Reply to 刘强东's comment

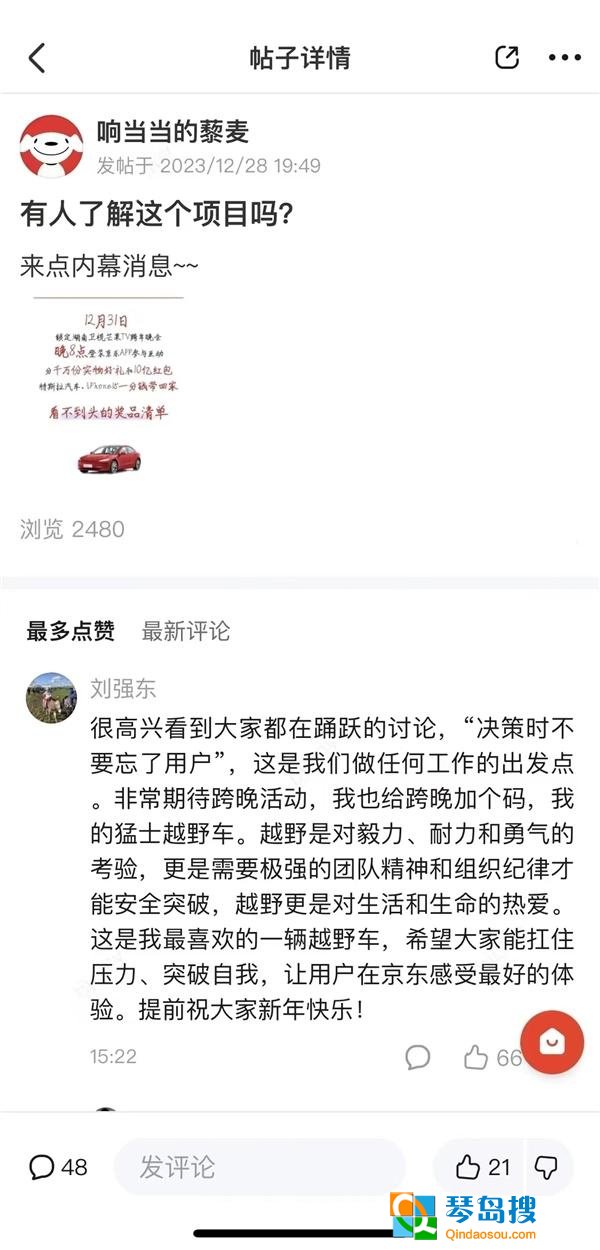click(418, 1056)
